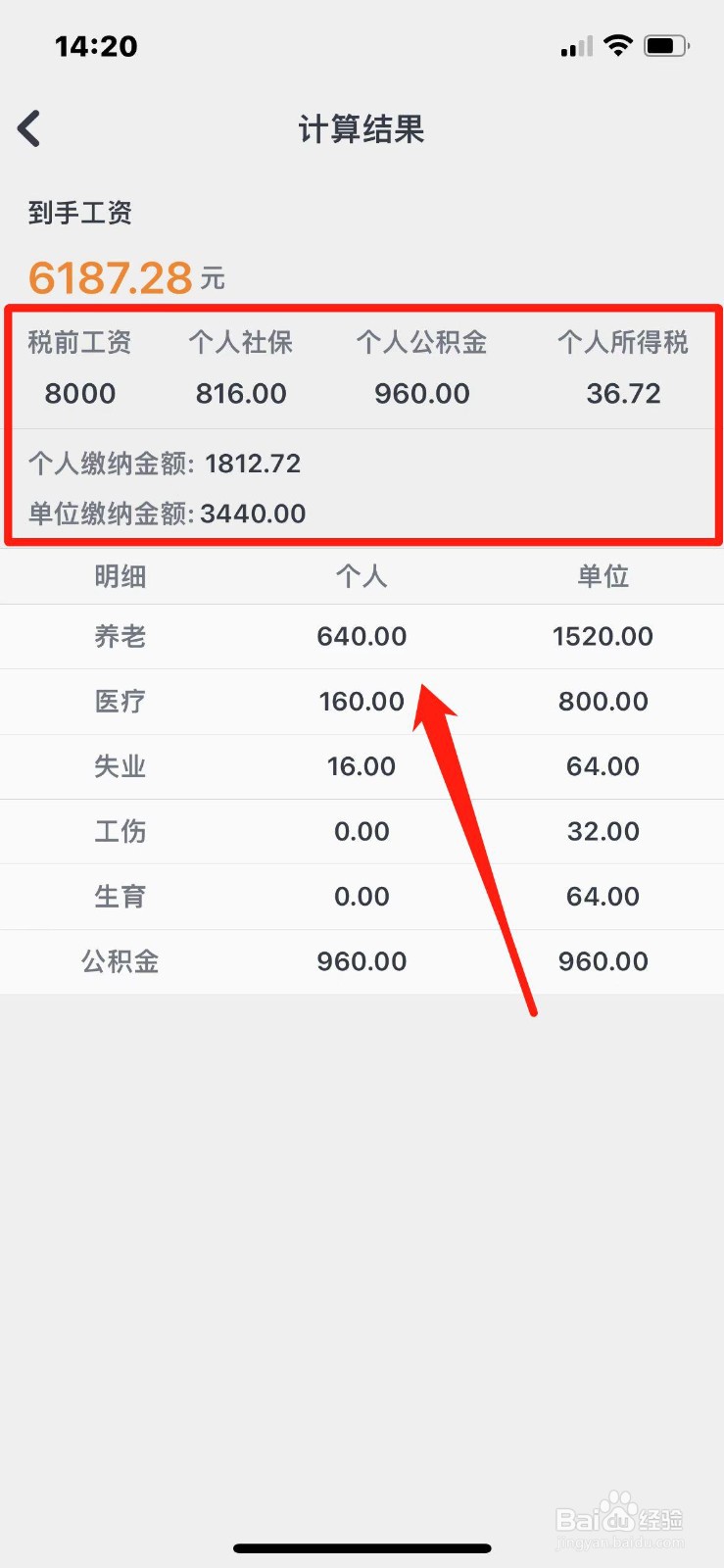Tap the Wi-Fi icon in status bar
Image resolution: width=724 pixels, height=1568 pixels.
pyautogui.click(x=619, y=44)
